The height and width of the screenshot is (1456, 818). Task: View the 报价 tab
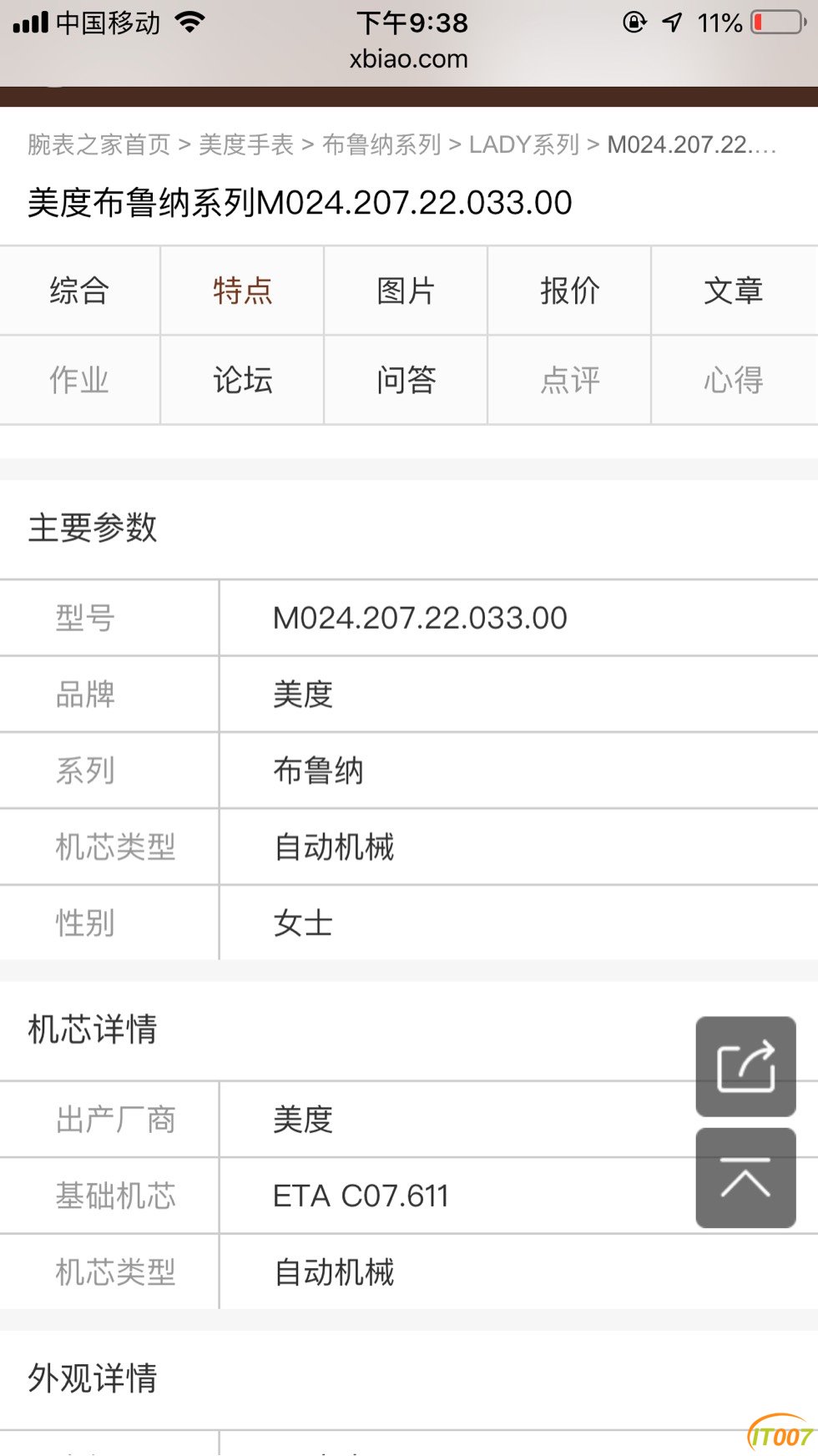click(569, 291)
